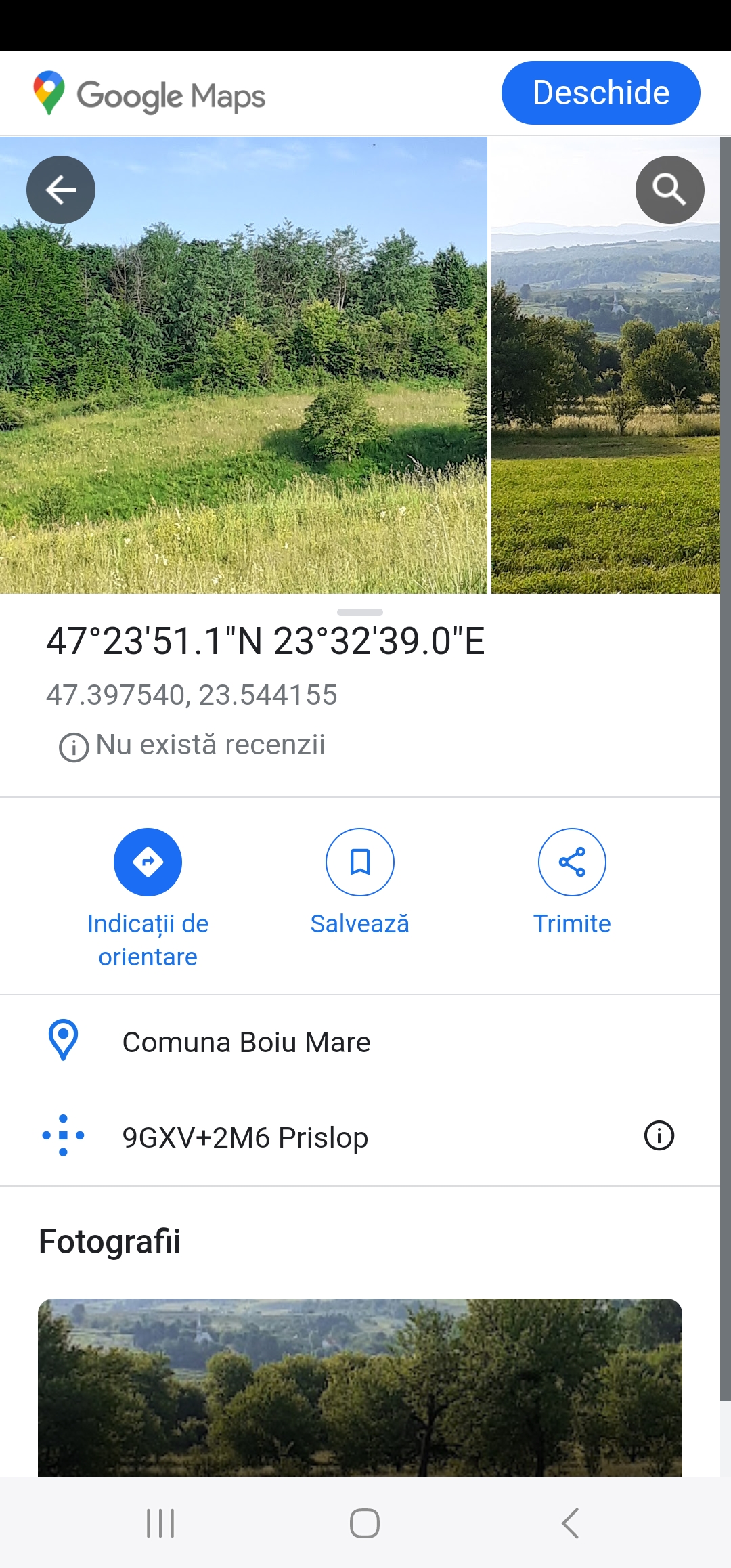Tap the blue Deschide button
Image resolution: width=731 pixels, height=1568 pixels.
tap(600, 93)
